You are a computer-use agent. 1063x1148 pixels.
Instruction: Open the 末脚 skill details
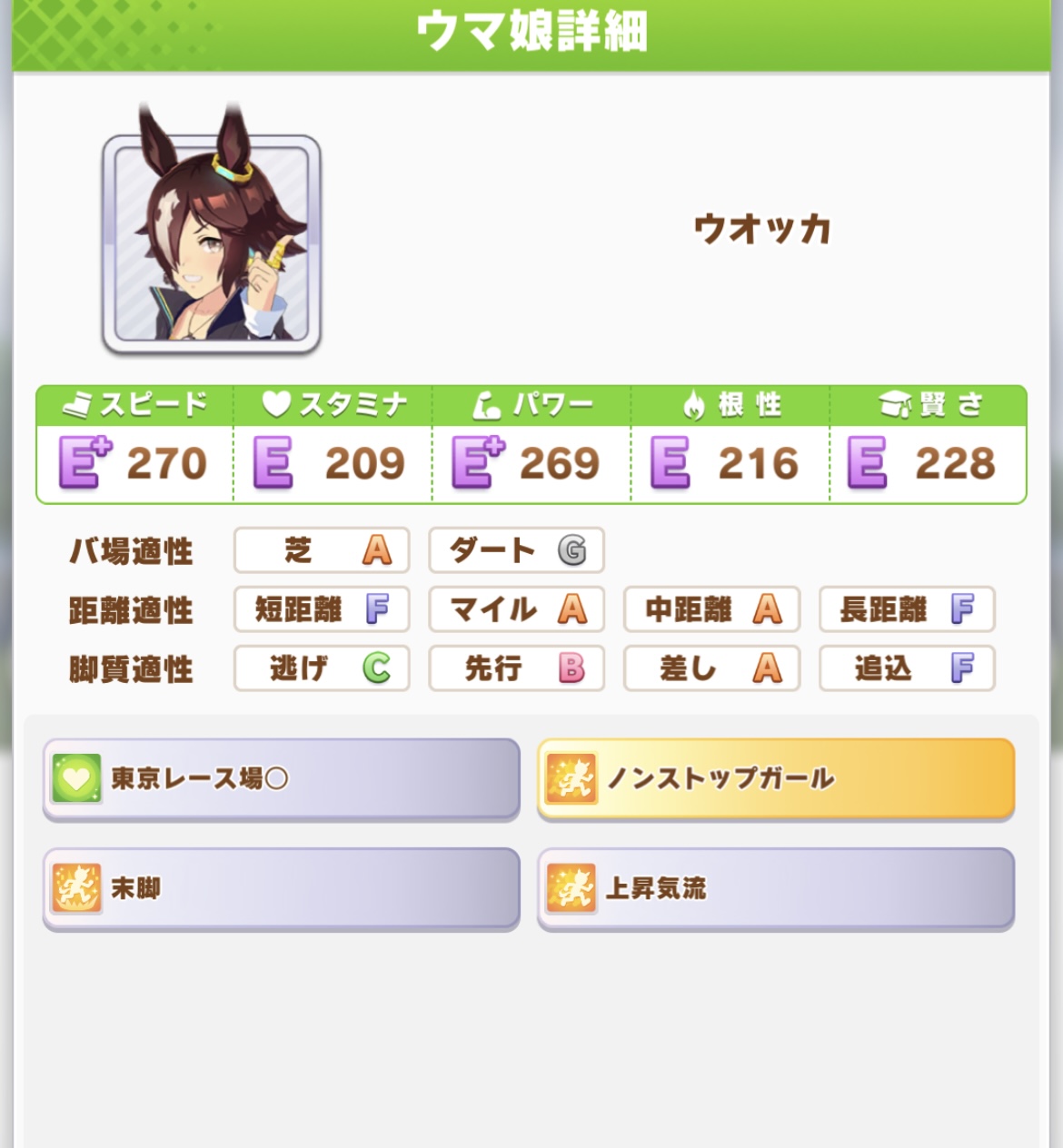click(281, 888)
